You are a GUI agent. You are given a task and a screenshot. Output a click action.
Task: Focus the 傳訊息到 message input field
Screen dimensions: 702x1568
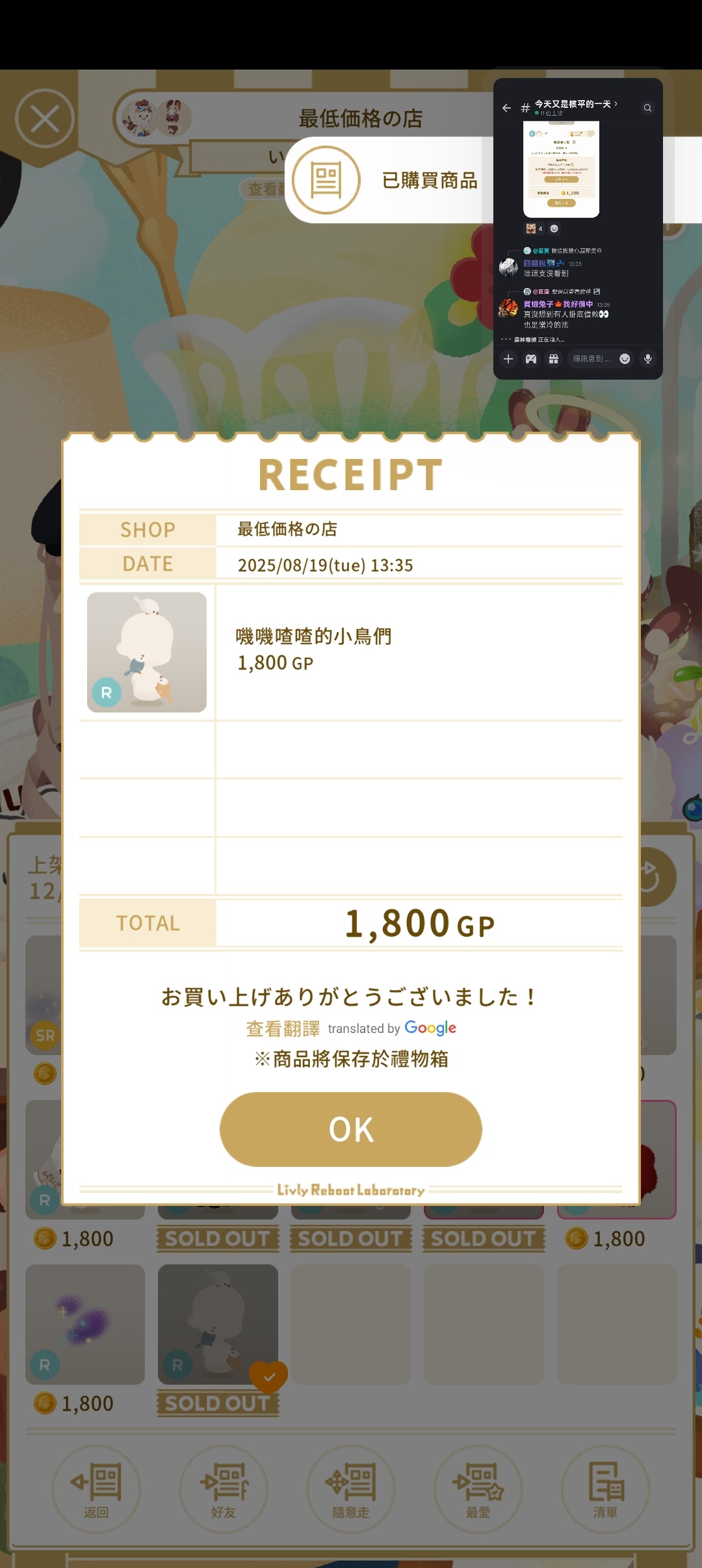pyautogui.click(x=590, y=359)
